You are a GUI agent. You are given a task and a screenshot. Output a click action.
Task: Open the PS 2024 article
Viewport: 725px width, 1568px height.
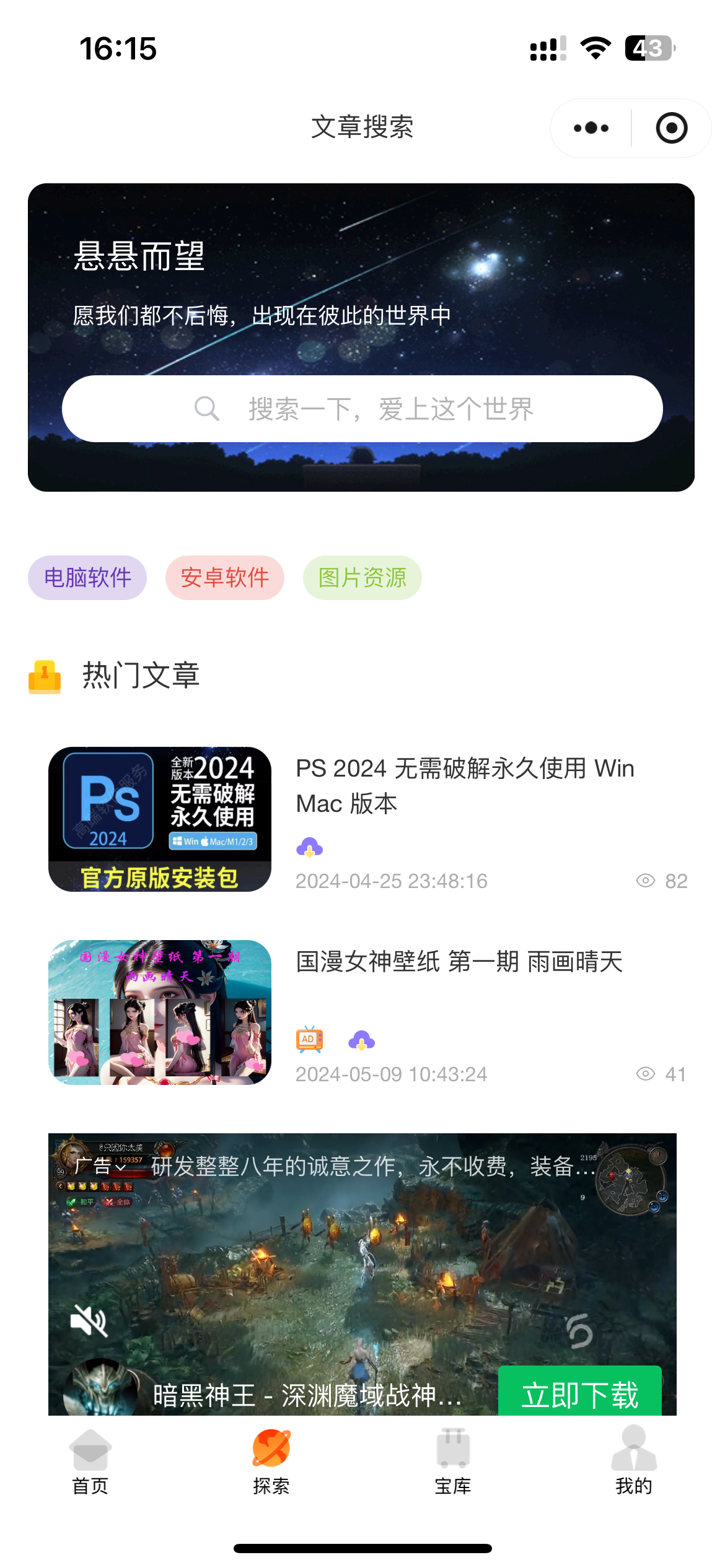[465, 785]
